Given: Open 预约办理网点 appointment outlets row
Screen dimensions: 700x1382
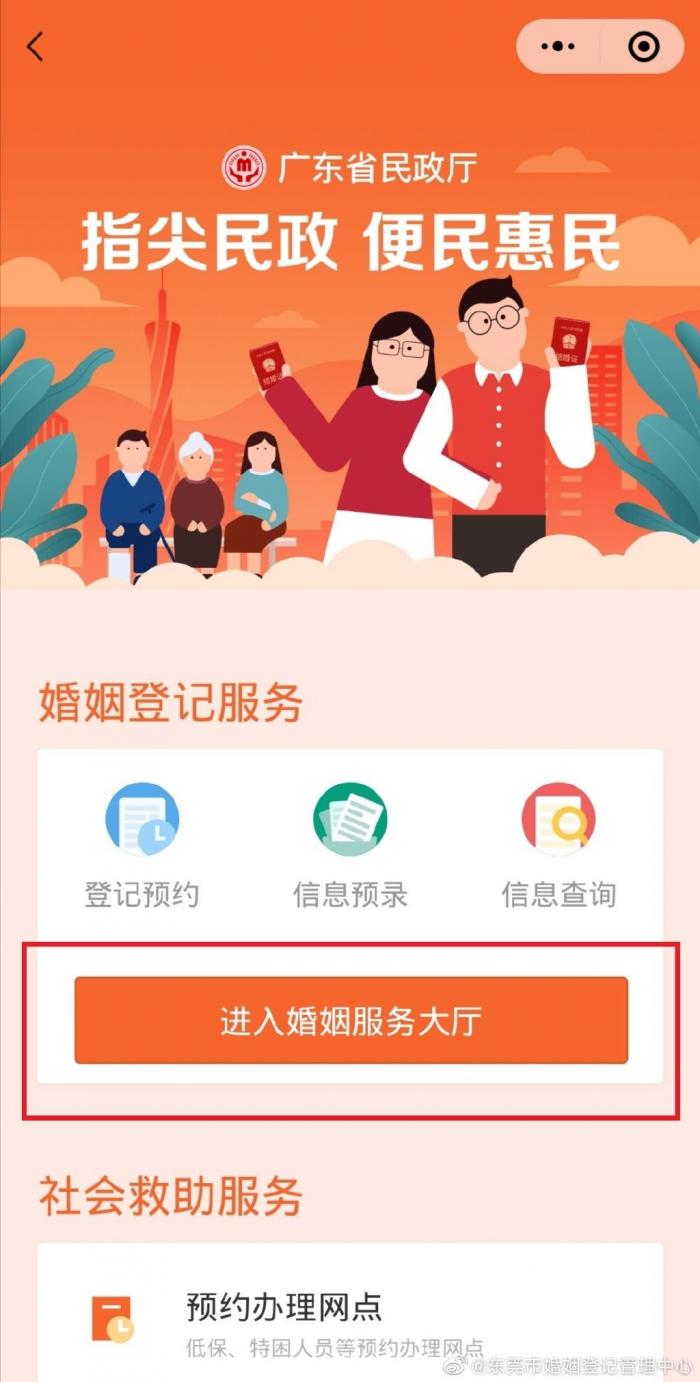Looking at the screenshot, I should click(x=350, y=1318).
